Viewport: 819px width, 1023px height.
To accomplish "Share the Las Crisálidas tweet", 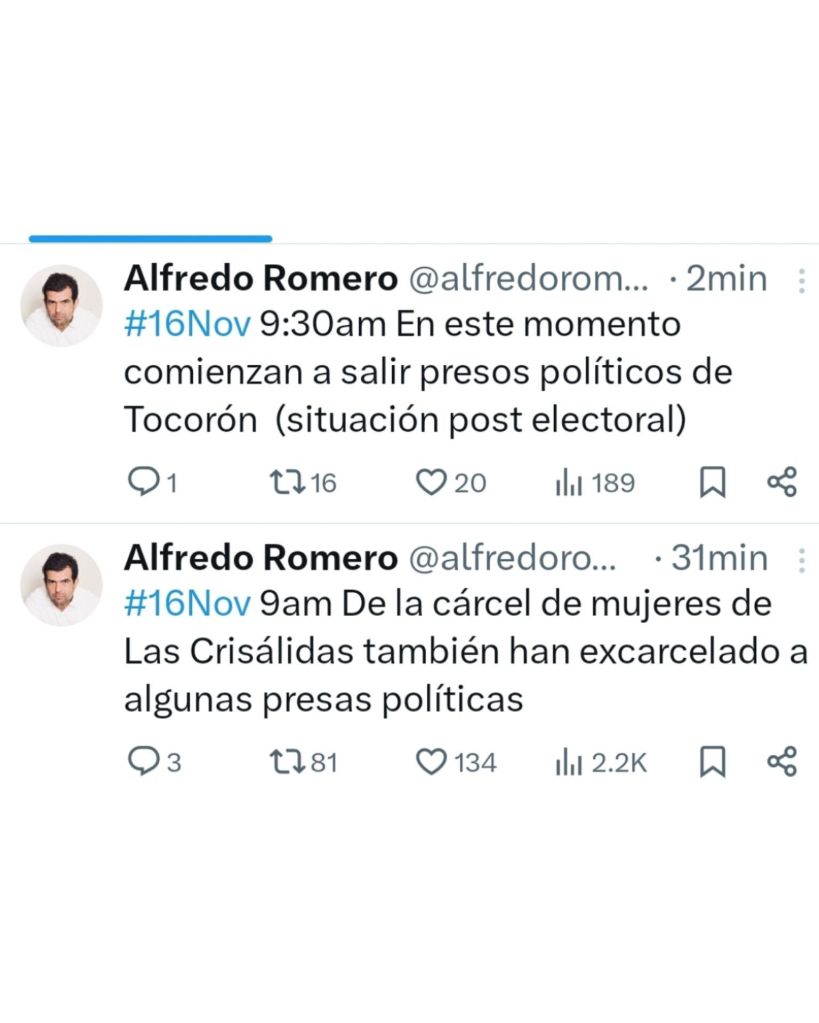I will [782, 763].
